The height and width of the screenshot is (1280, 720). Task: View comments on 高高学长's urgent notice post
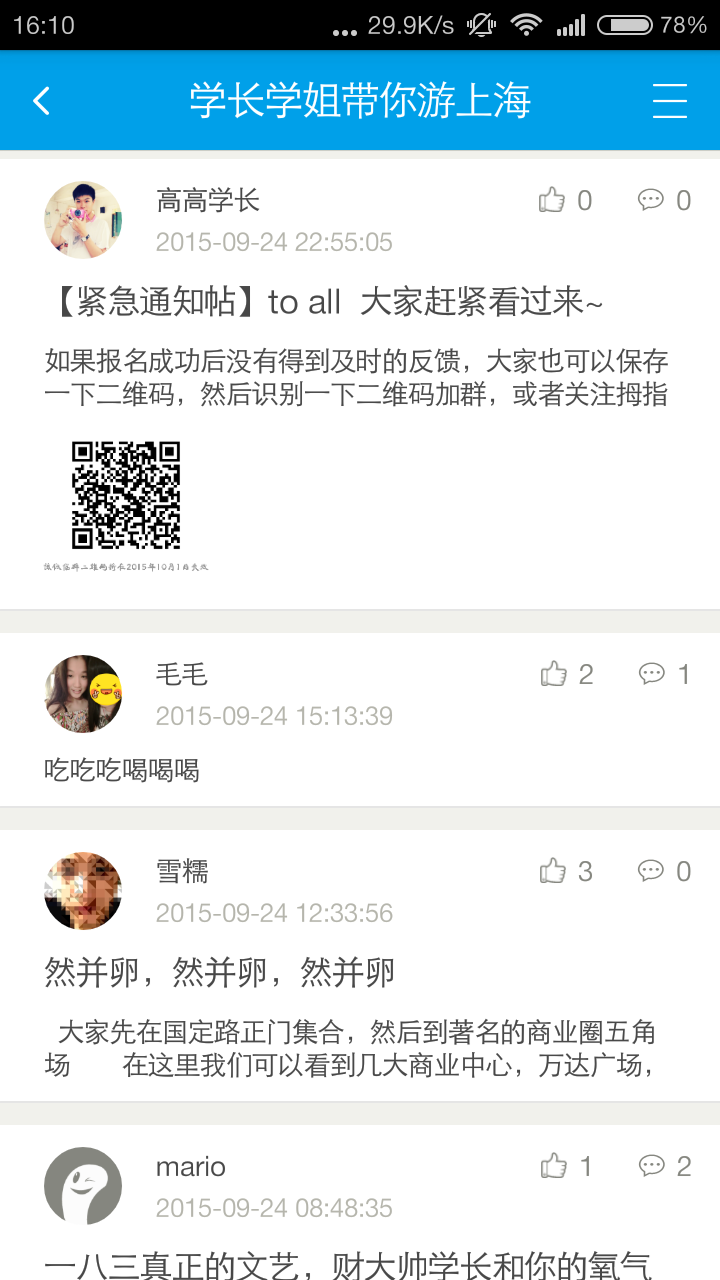[x=651, y=200]
